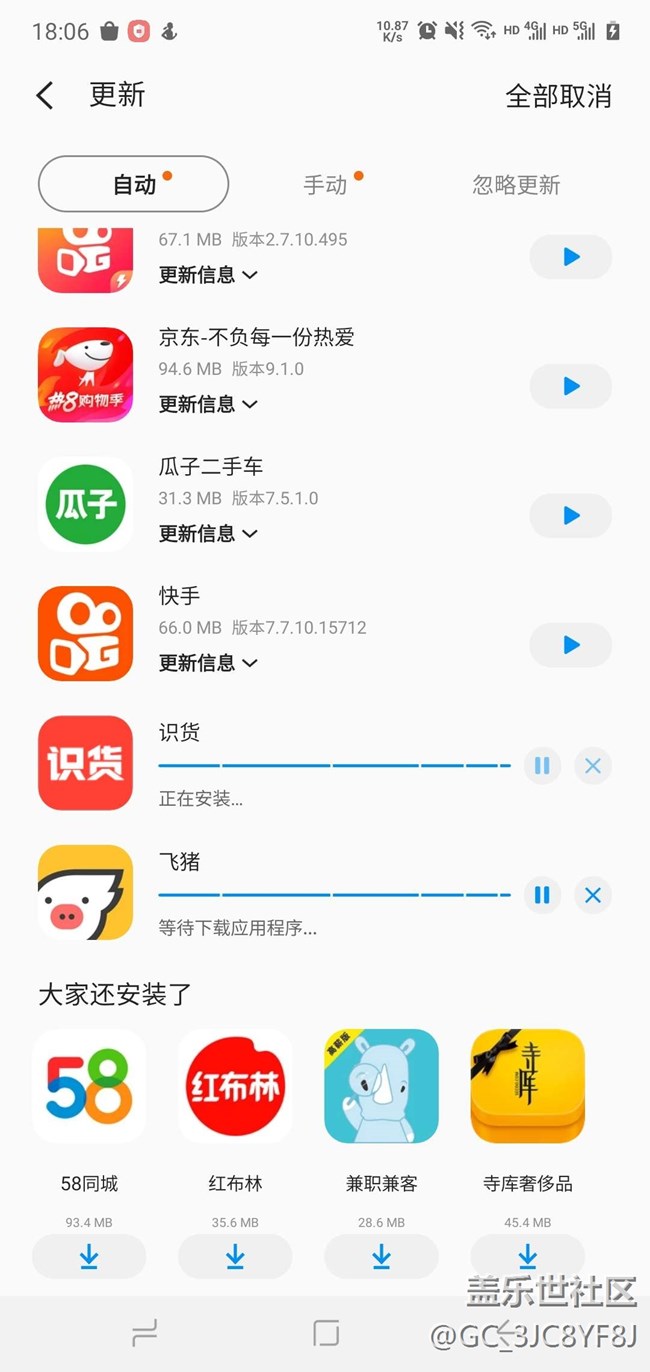Cancel the 识货 installation
Viewport: 650px width, 1372px height.
[593, 766]
